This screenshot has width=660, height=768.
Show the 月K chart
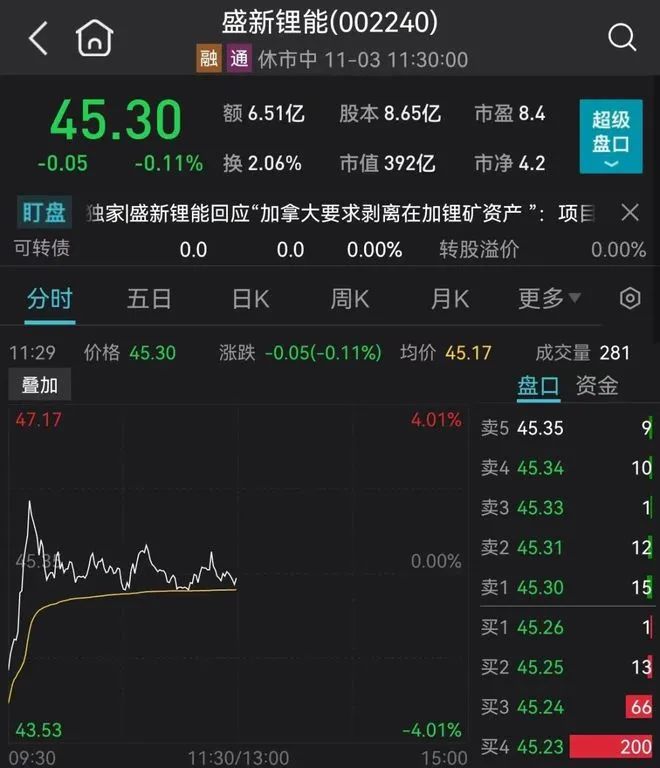coord(449,298)
